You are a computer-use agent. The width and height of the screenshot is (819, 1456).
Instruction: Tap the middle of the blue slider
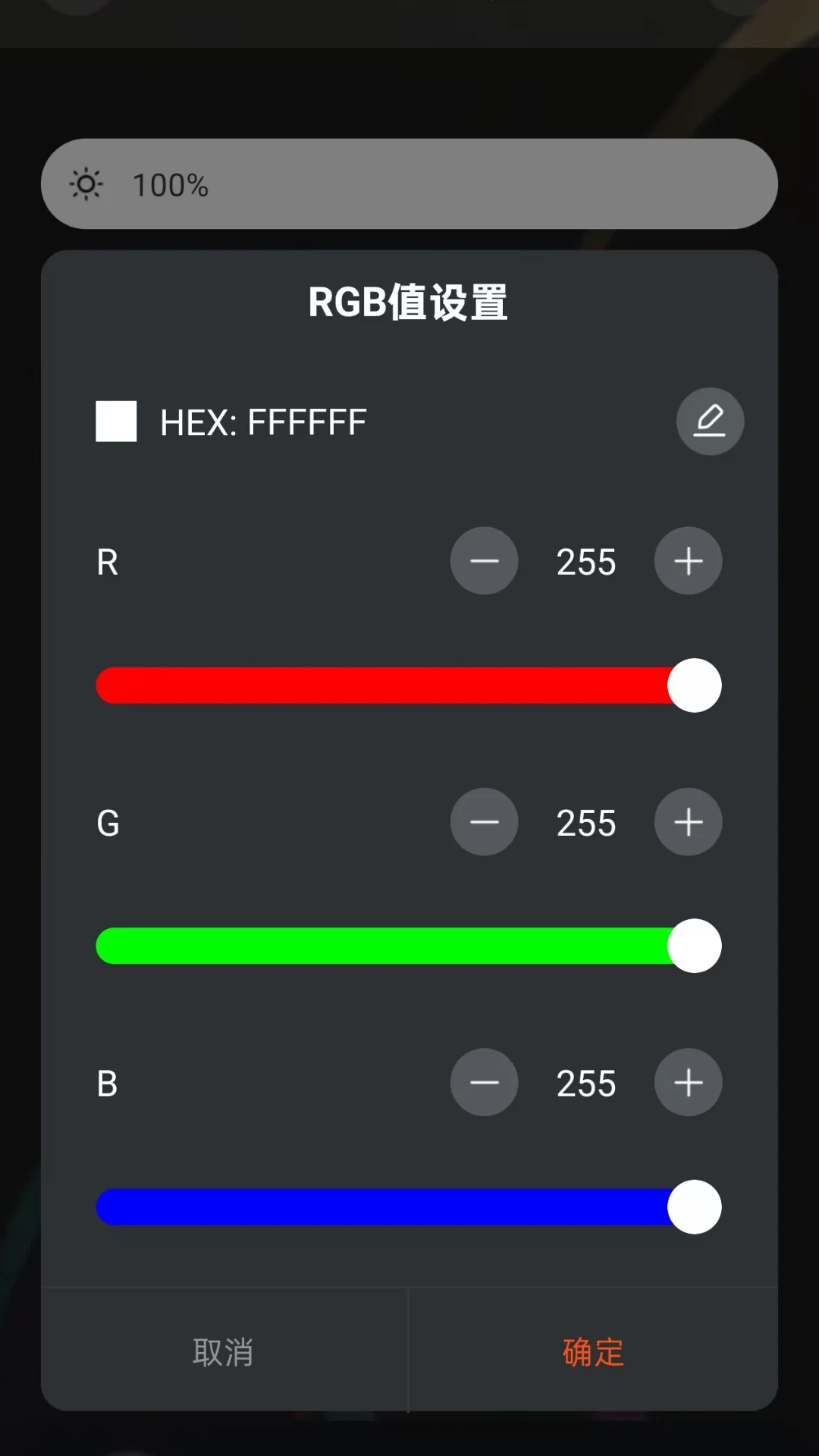tap(409, 1207)
